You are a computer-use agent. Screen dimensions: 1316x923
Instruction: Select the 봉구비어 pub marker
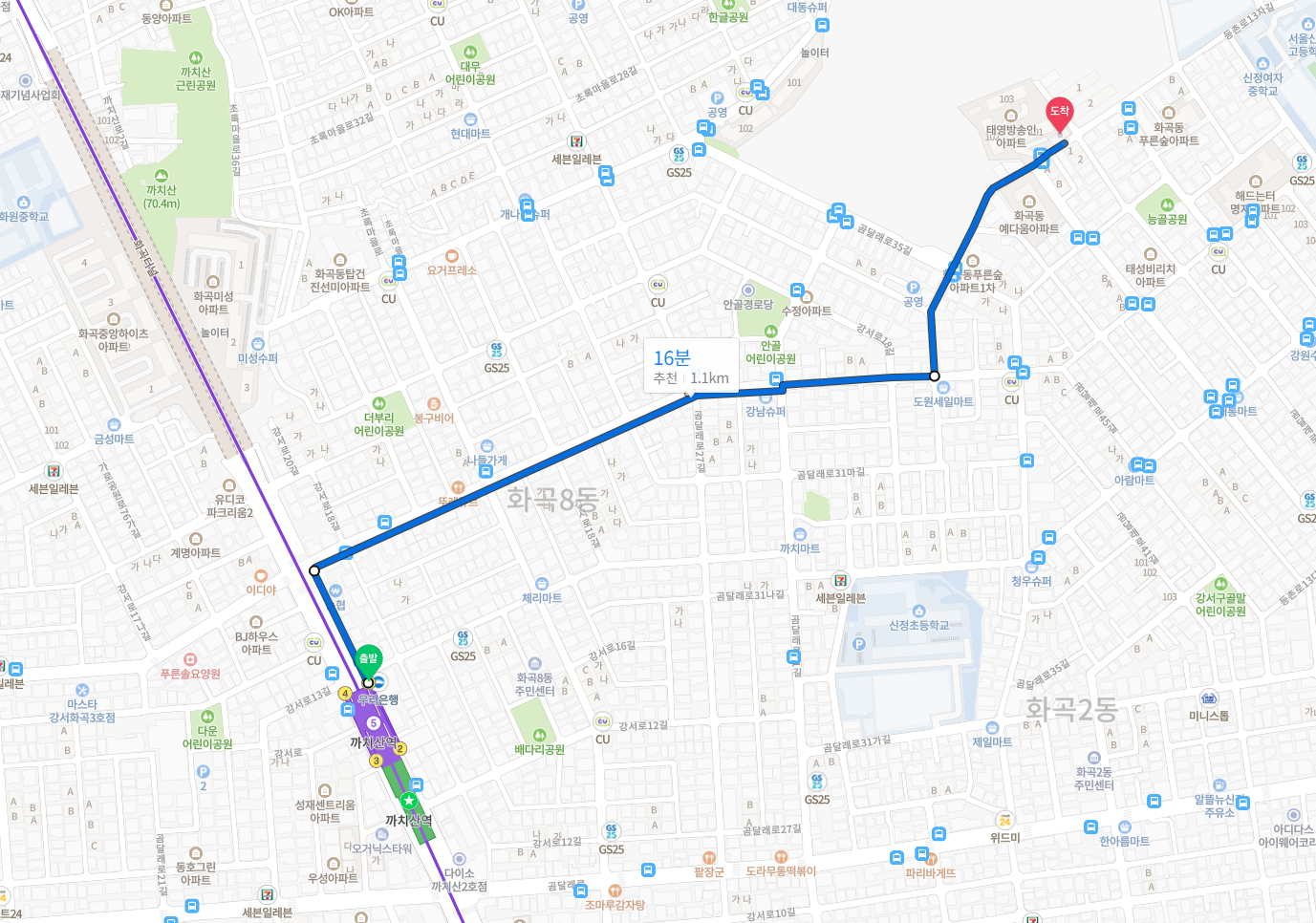pyautogui.click(x=434, y=404)
